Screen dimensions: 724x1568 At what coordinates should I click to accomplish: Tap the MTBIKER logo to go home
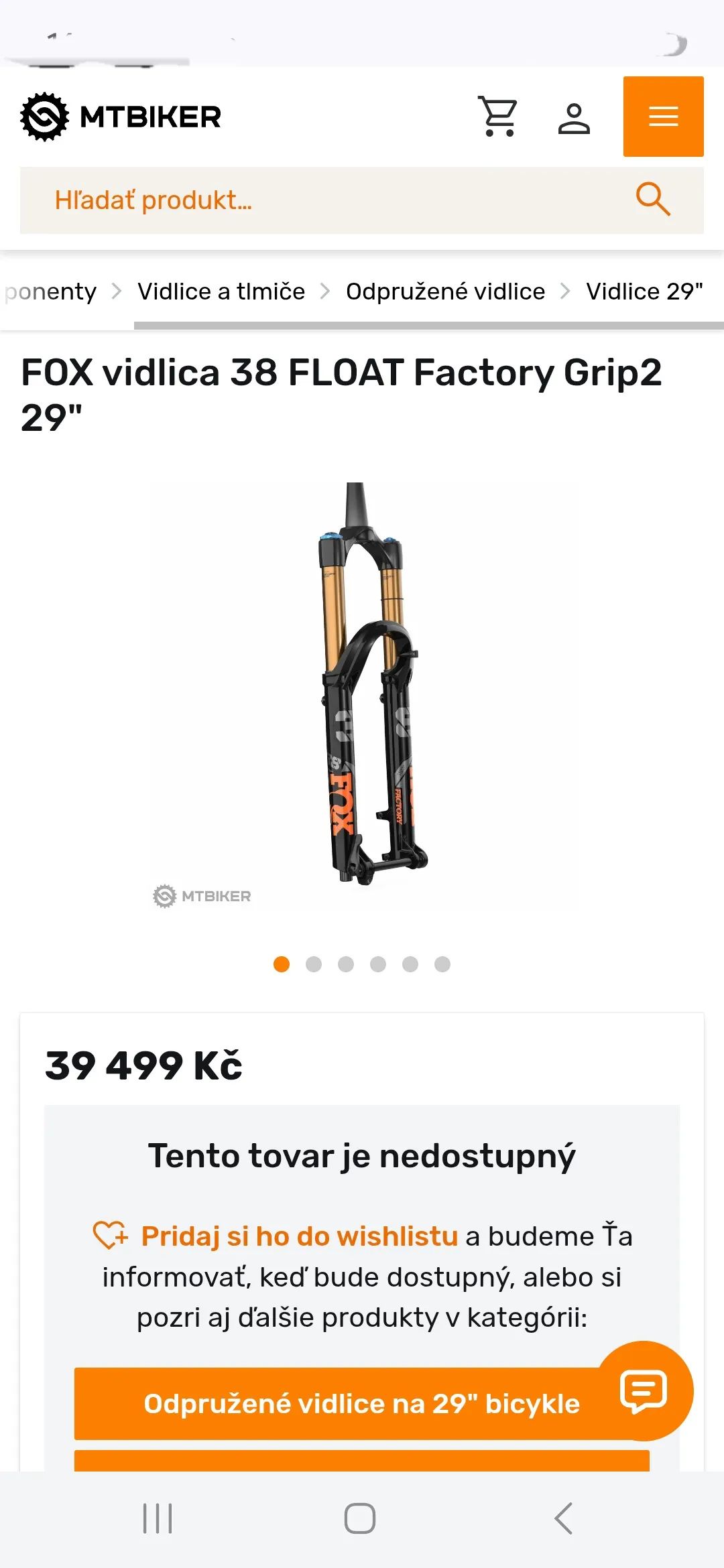pyautogui.click(x=121, y=117)
